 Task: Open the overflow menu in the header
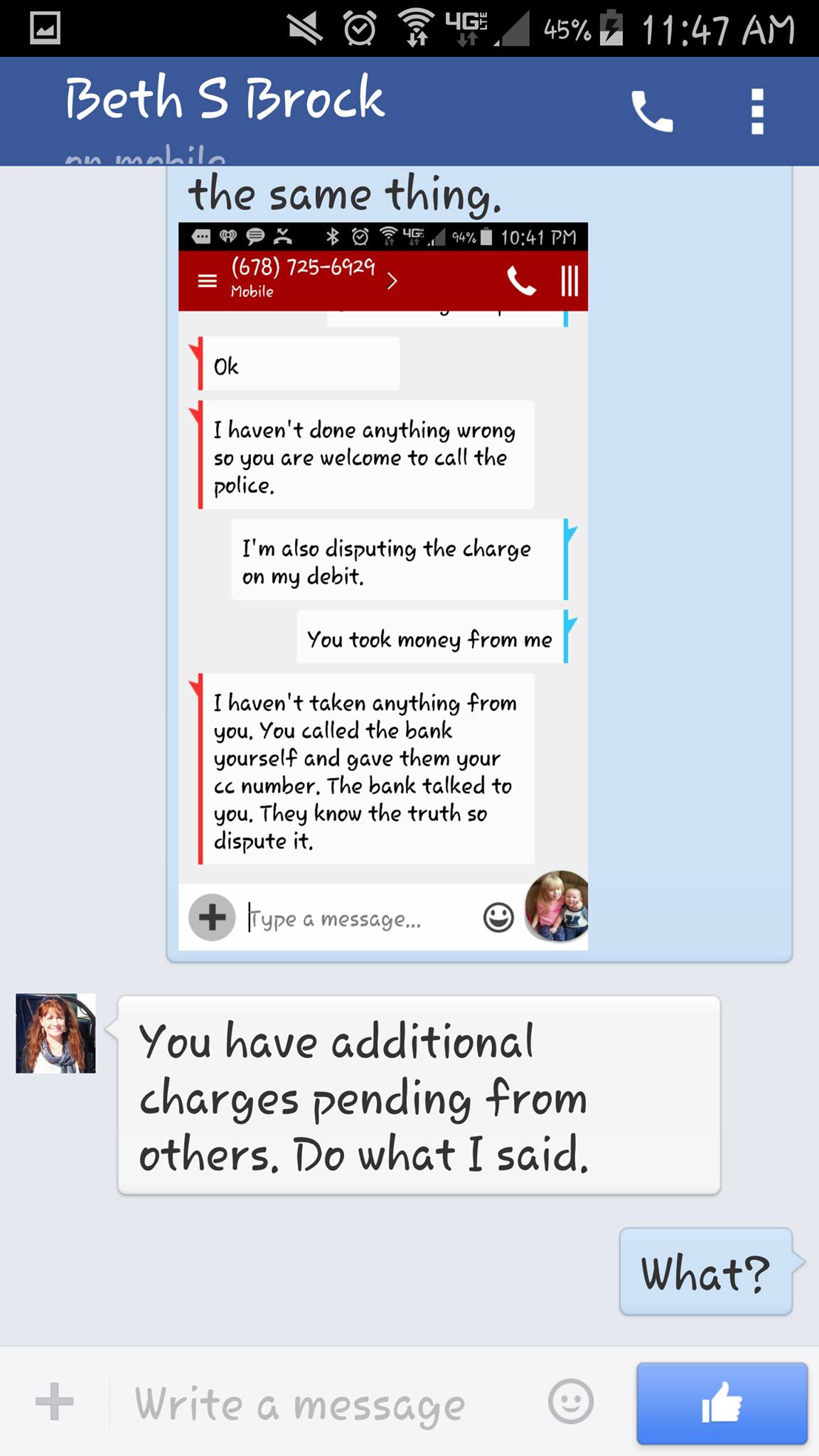coord(757,112)
